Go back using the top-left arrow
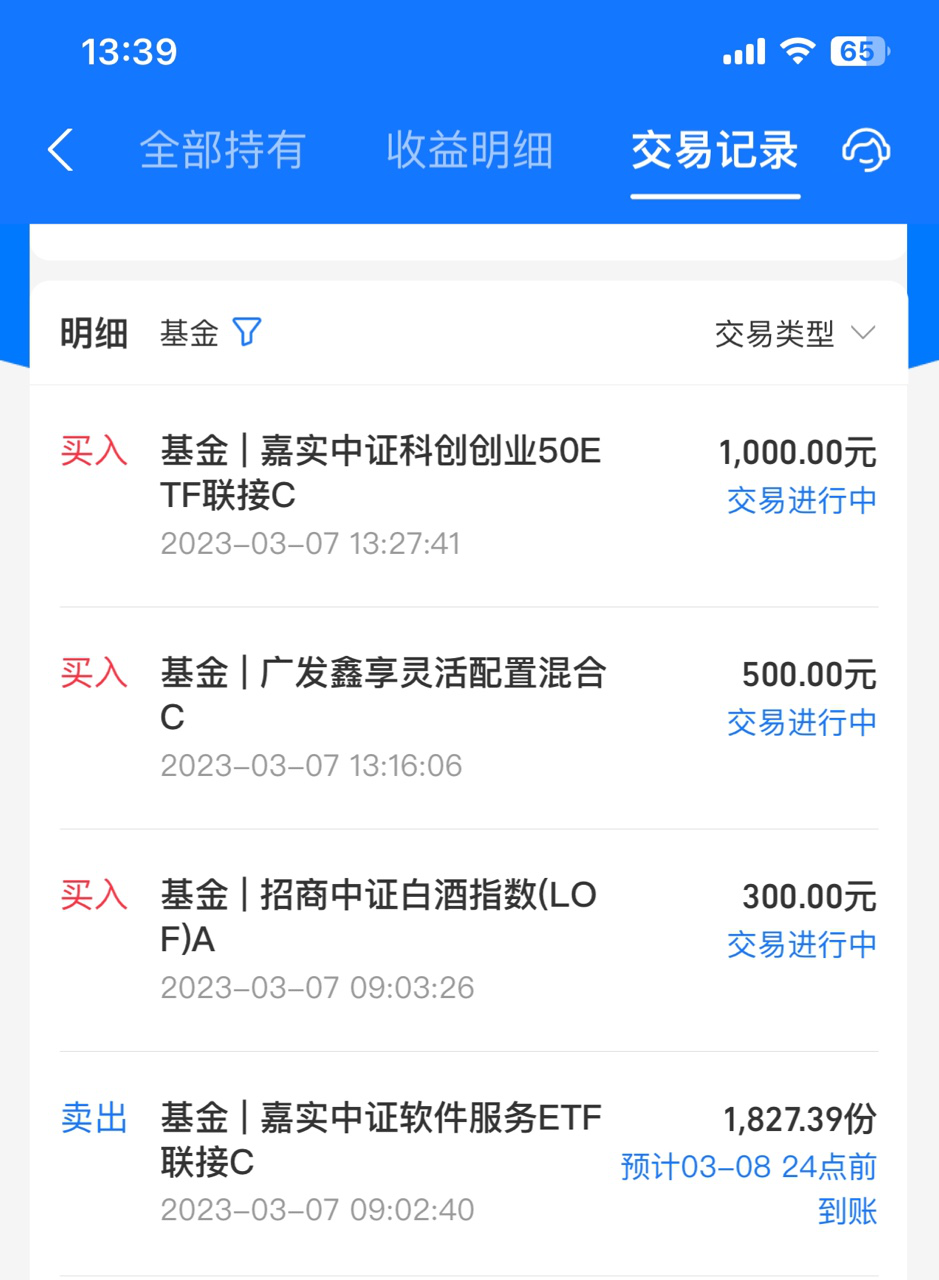Viewport: 939px width, 1280px height. click(61, 151)
